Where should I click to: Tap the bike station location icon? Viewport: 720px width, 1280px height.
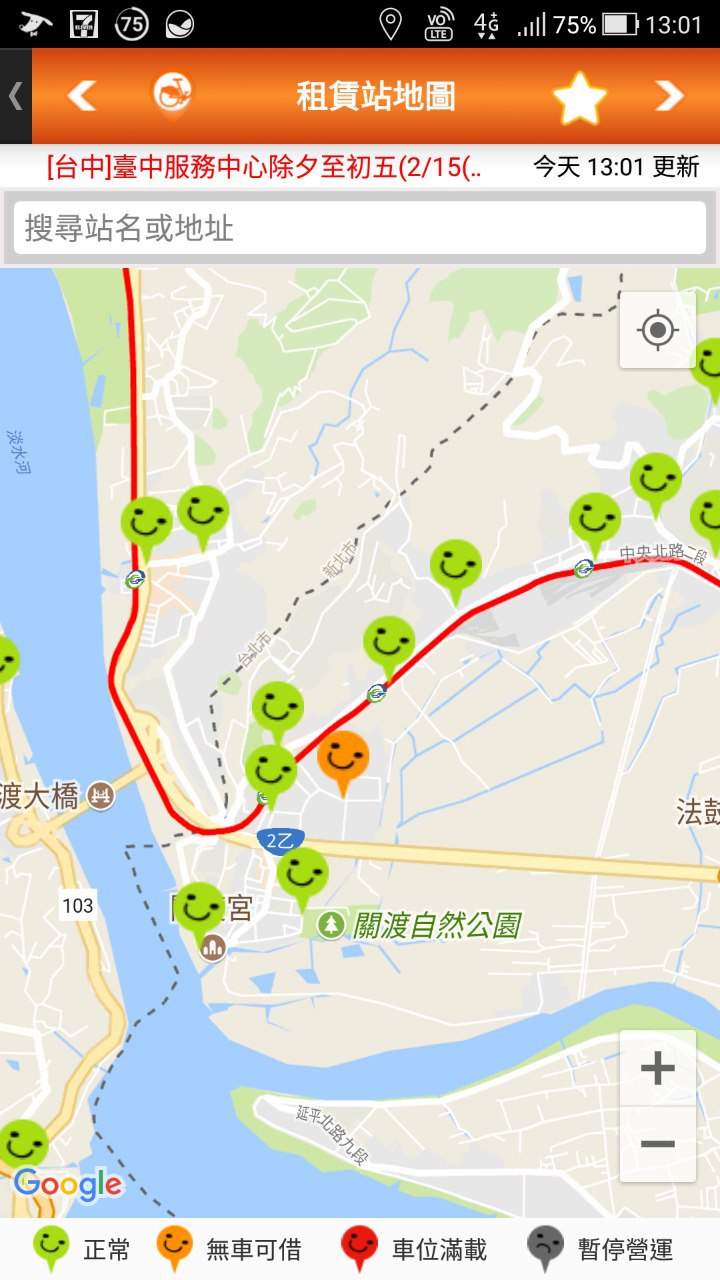172,95
